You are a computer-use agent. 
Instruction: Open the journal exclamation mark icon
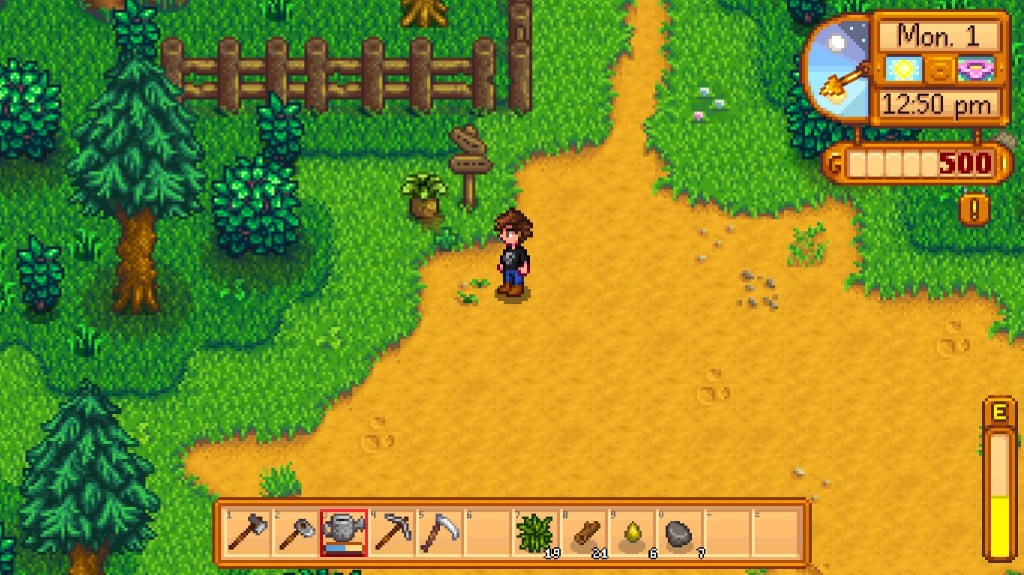click(973, 209)
